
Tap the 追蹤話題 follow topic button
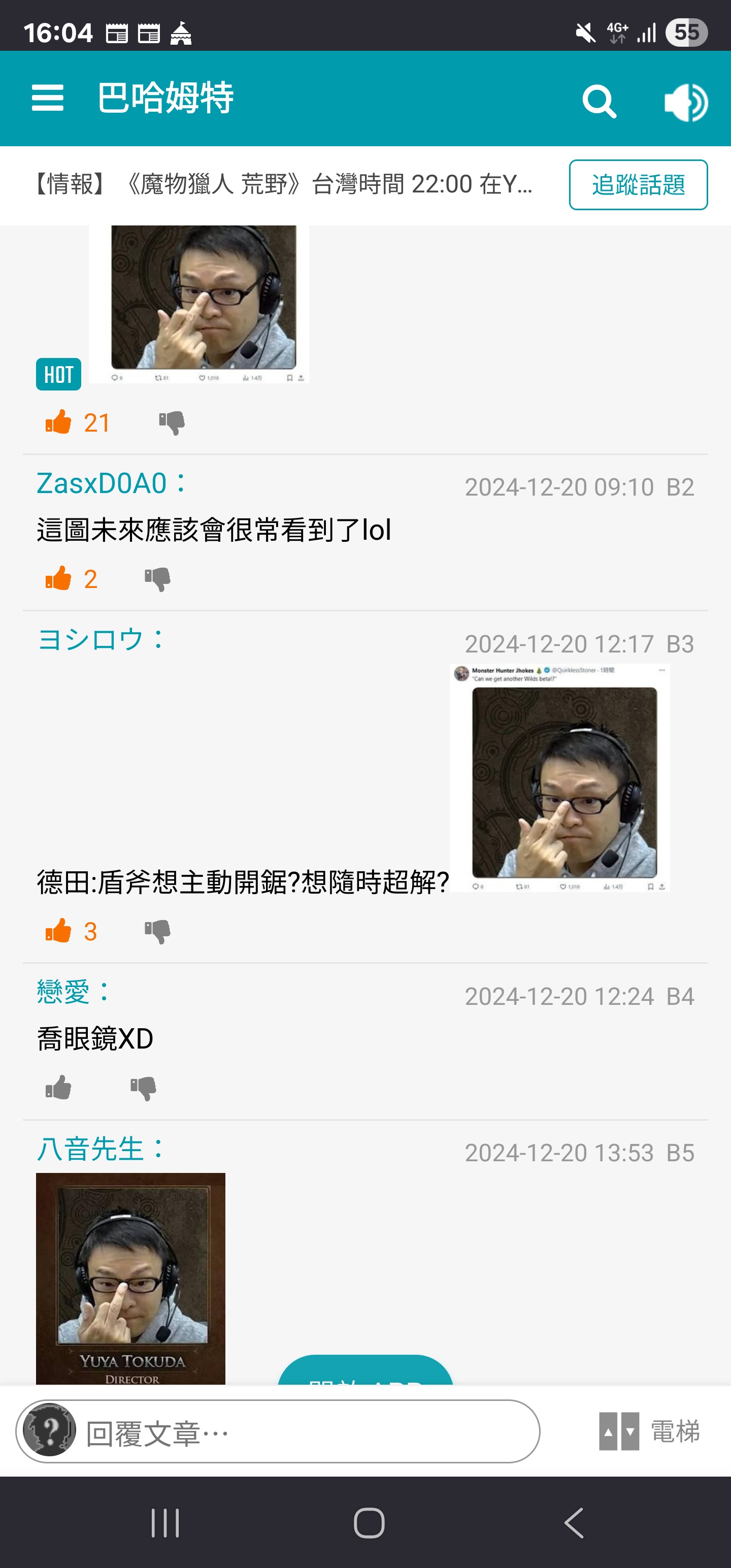(x=638, y=184)
